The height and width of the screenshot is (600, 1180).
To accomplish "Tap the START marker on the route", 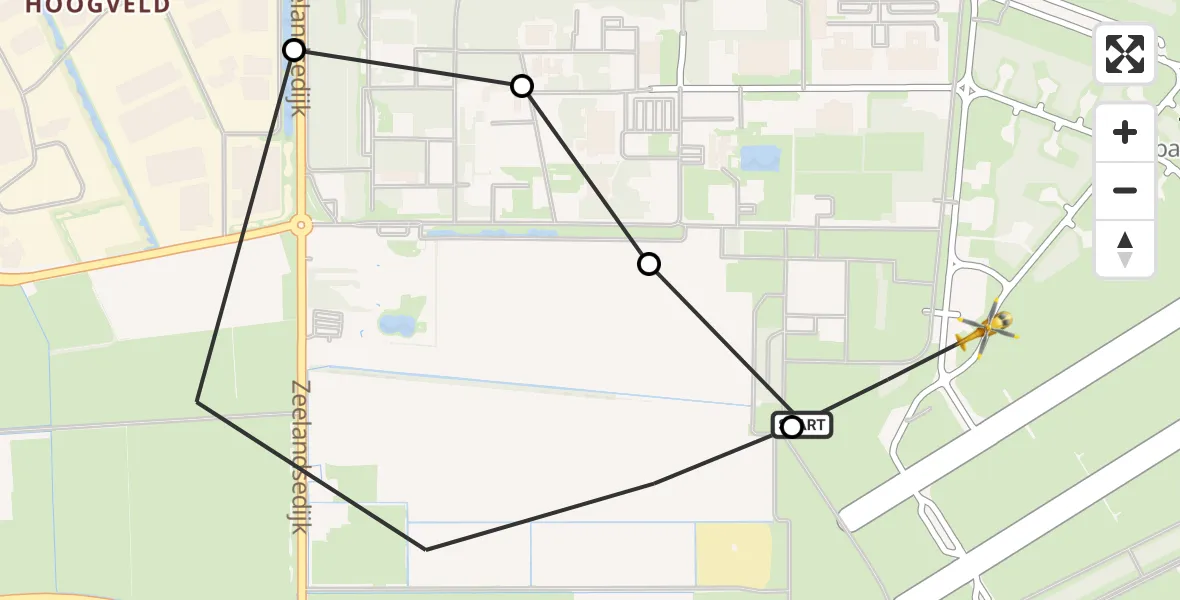I will 802,426.
